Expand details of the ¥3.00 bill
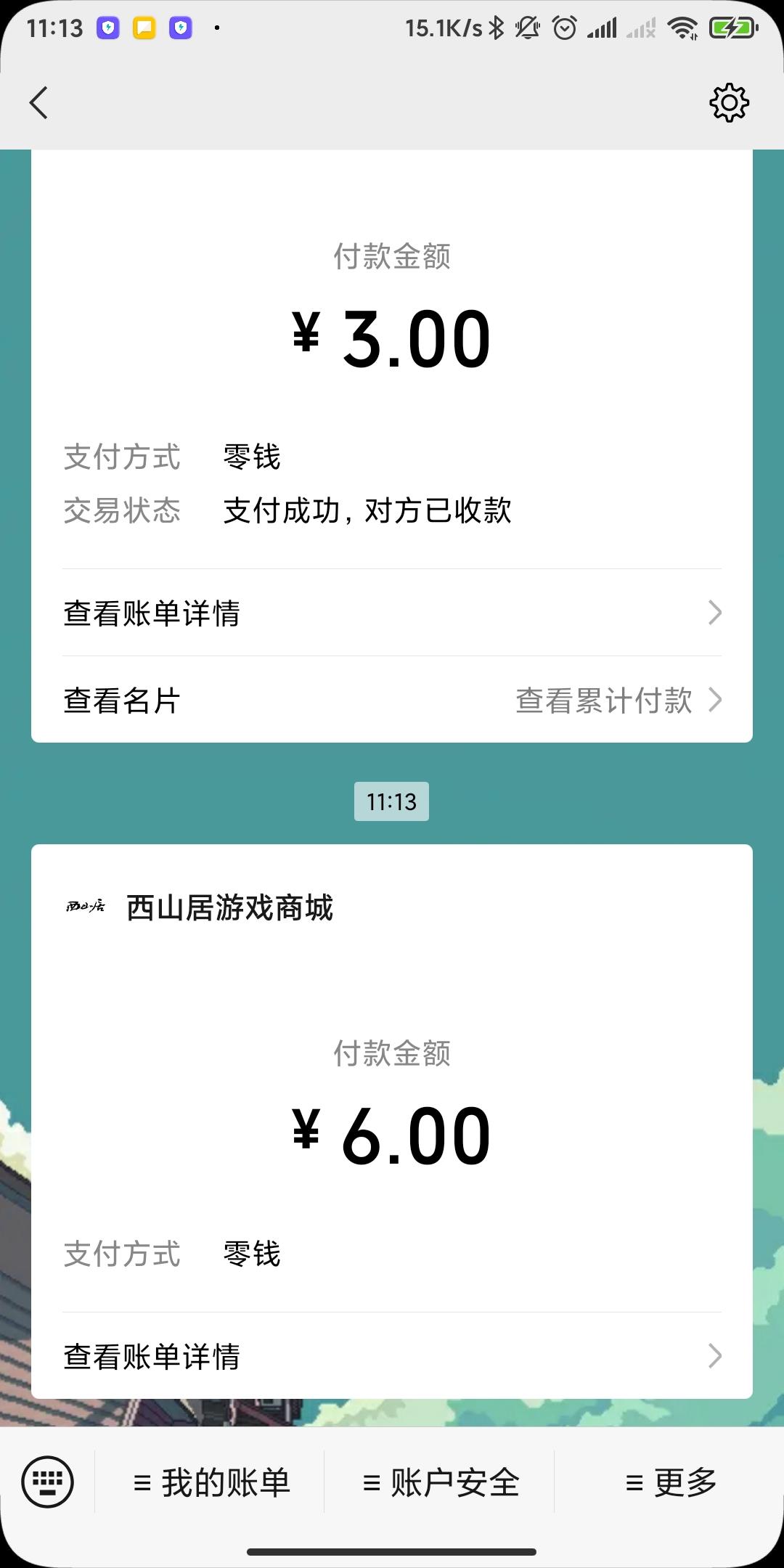 [x=392, y=613]
